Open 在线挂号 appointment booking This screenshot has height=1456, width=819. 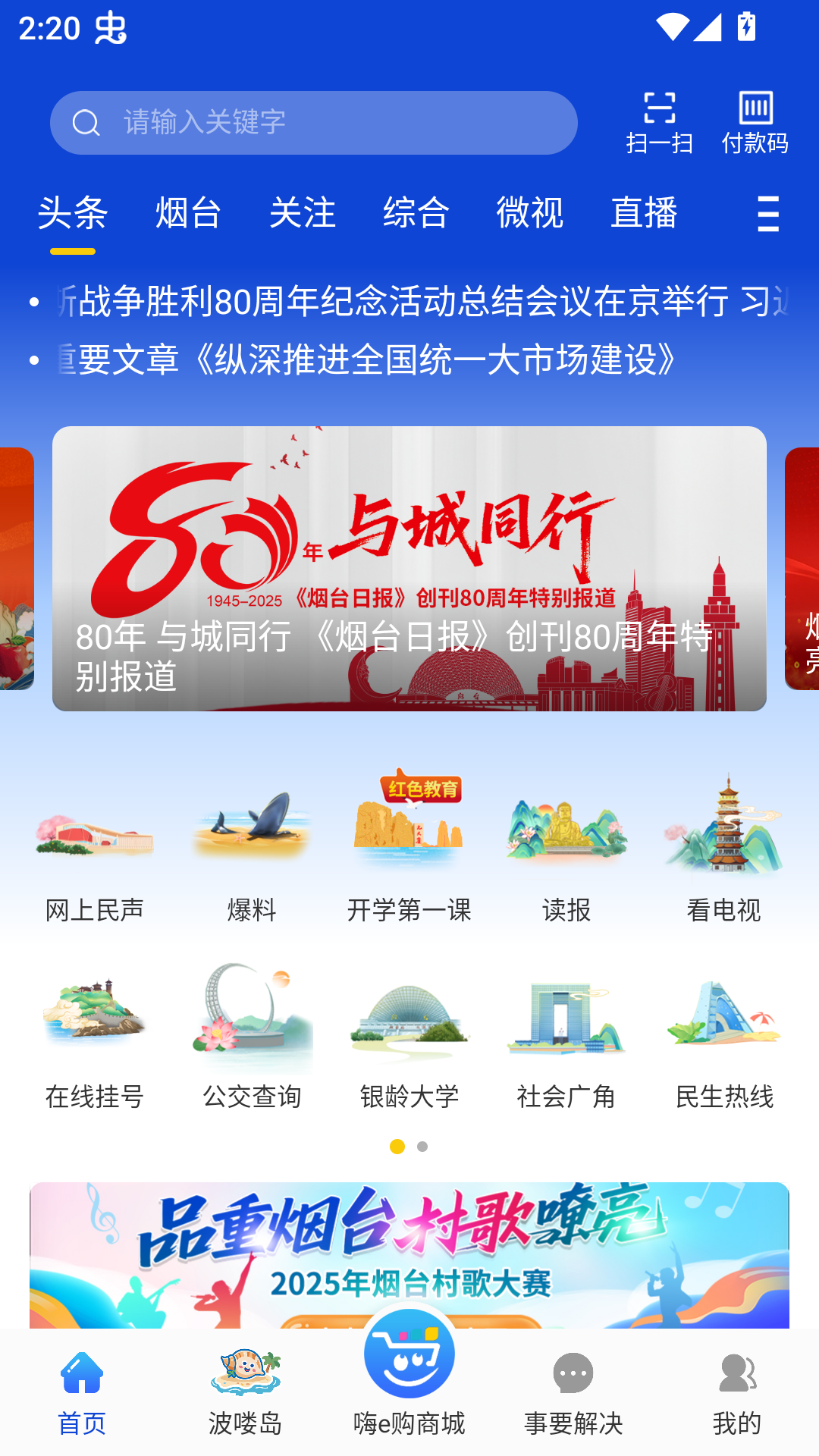tap(94, 1035)
